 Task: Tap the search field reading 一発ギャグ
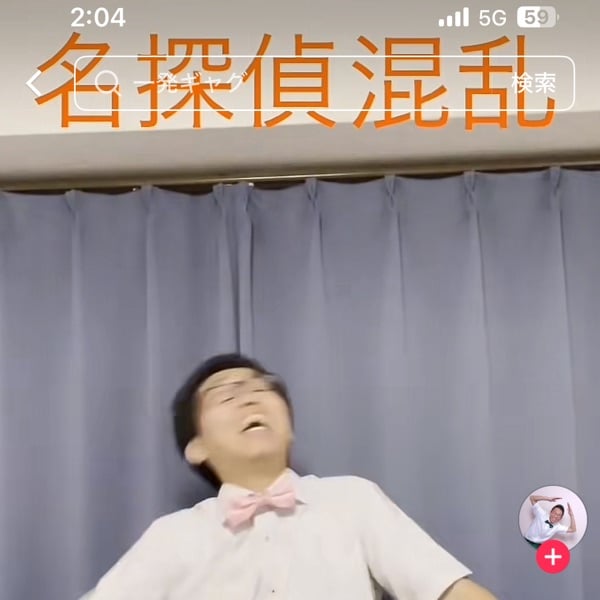[x=290, y=84]
